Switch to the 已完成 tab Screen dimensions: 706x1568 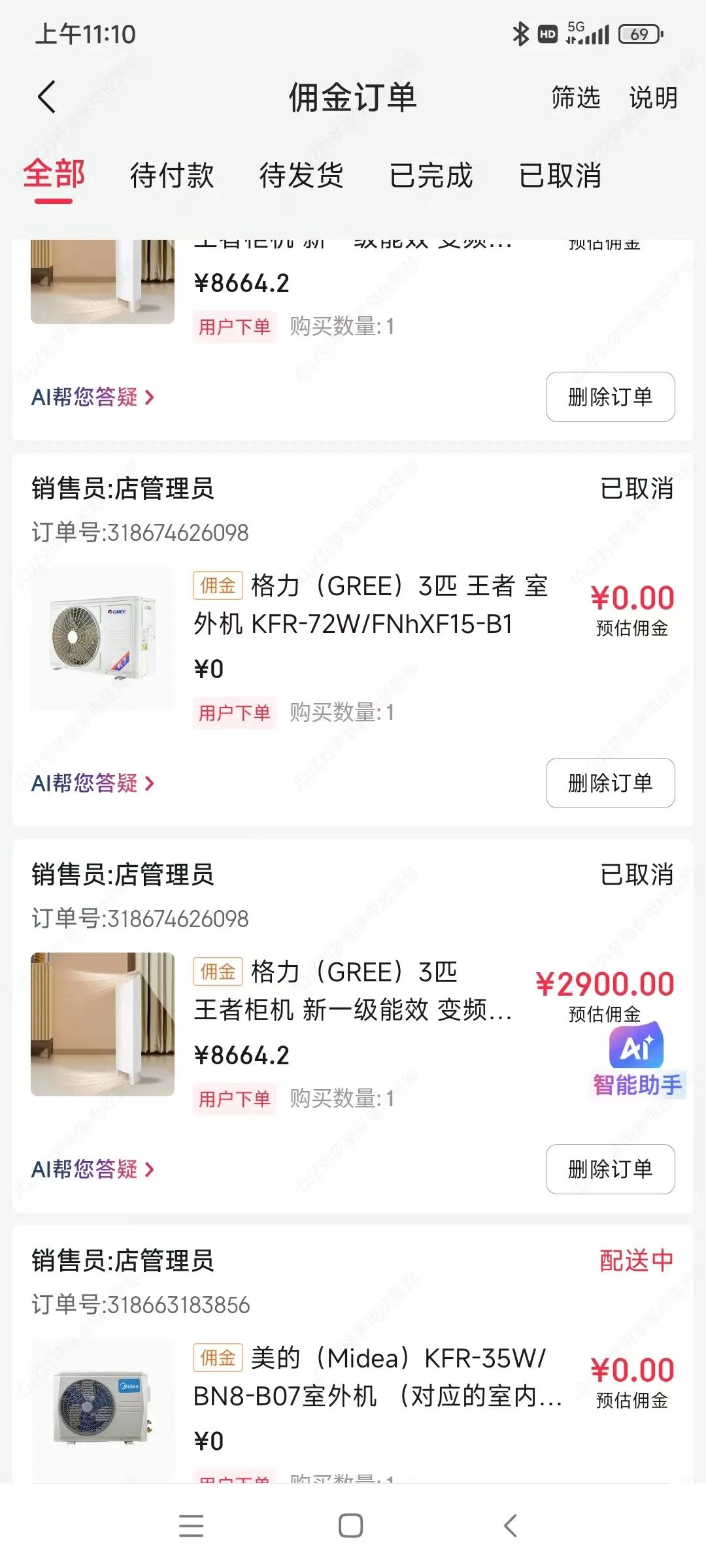pos(431,175)
